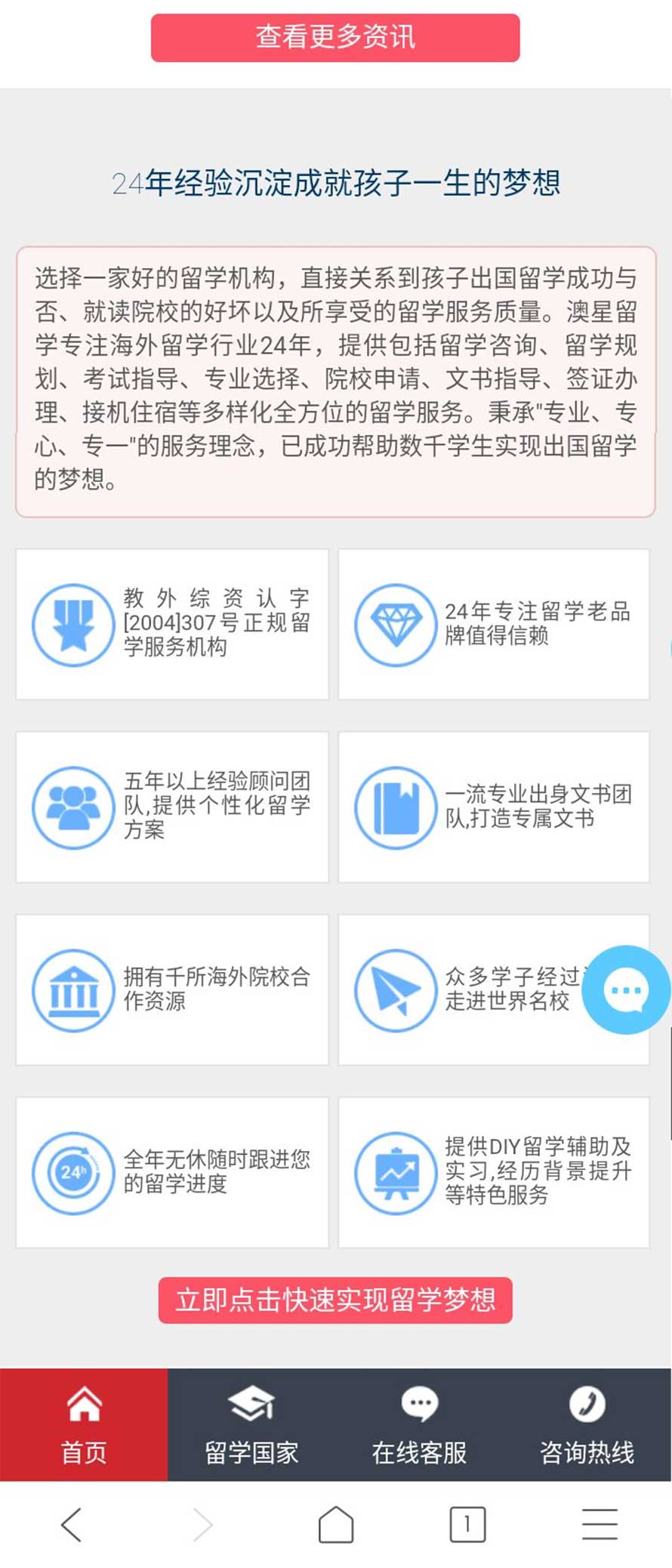Click the university building icon
Screen dimensions: 672x1568
[73, 990]
